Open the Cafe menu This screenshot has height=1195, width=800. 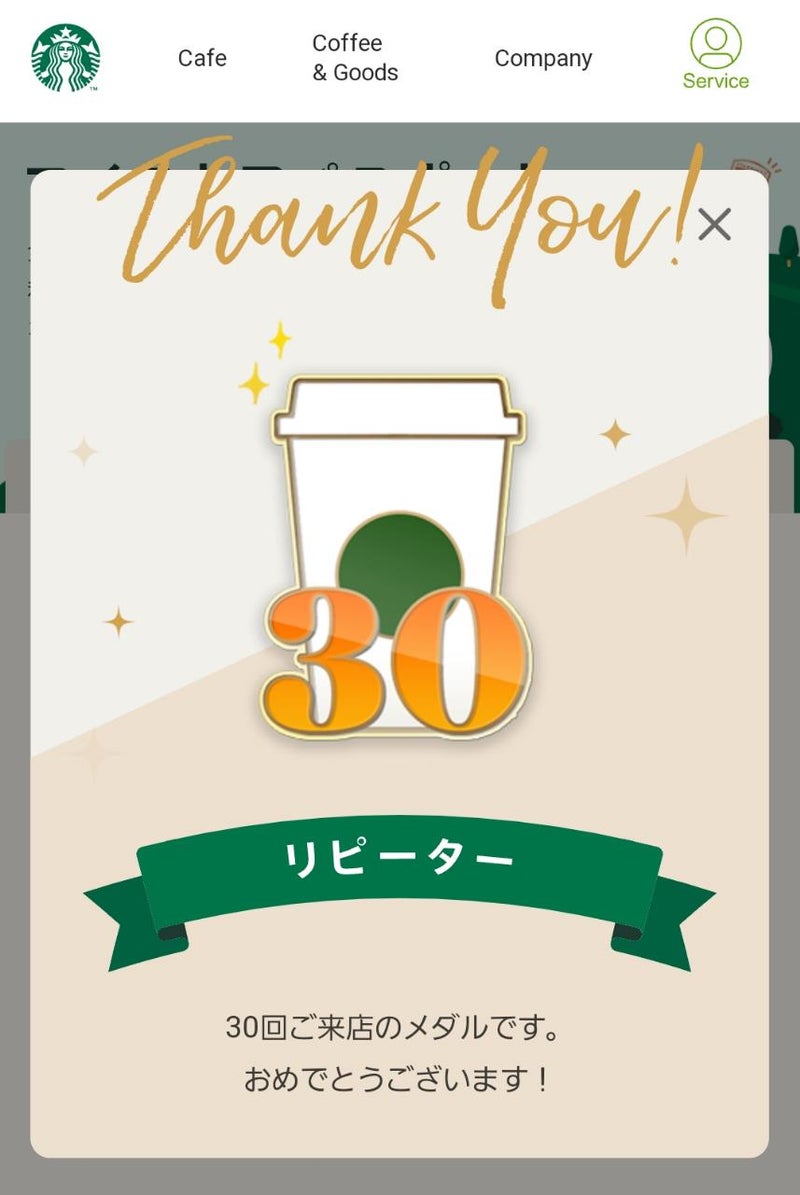tap(202, 58)
